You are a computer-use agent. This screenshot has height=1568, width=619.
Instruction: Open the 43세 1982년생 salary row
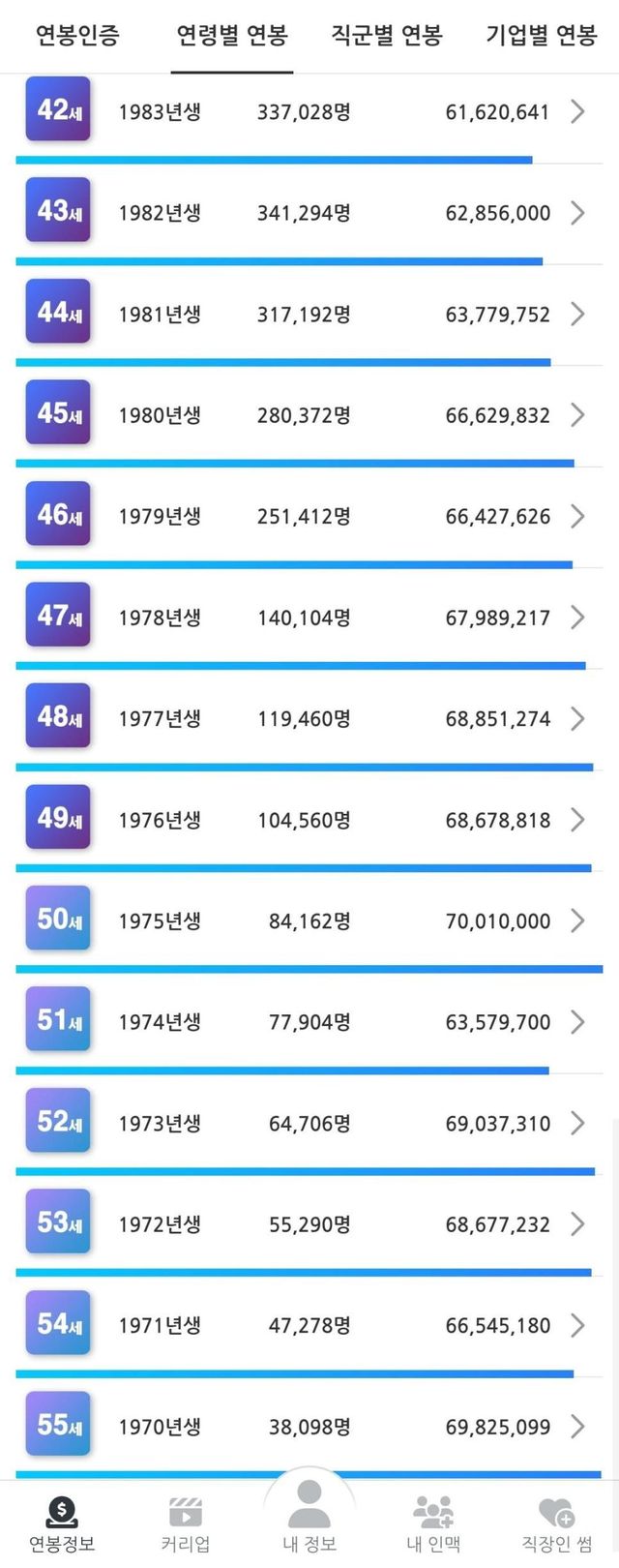click(x=309, y=213)
